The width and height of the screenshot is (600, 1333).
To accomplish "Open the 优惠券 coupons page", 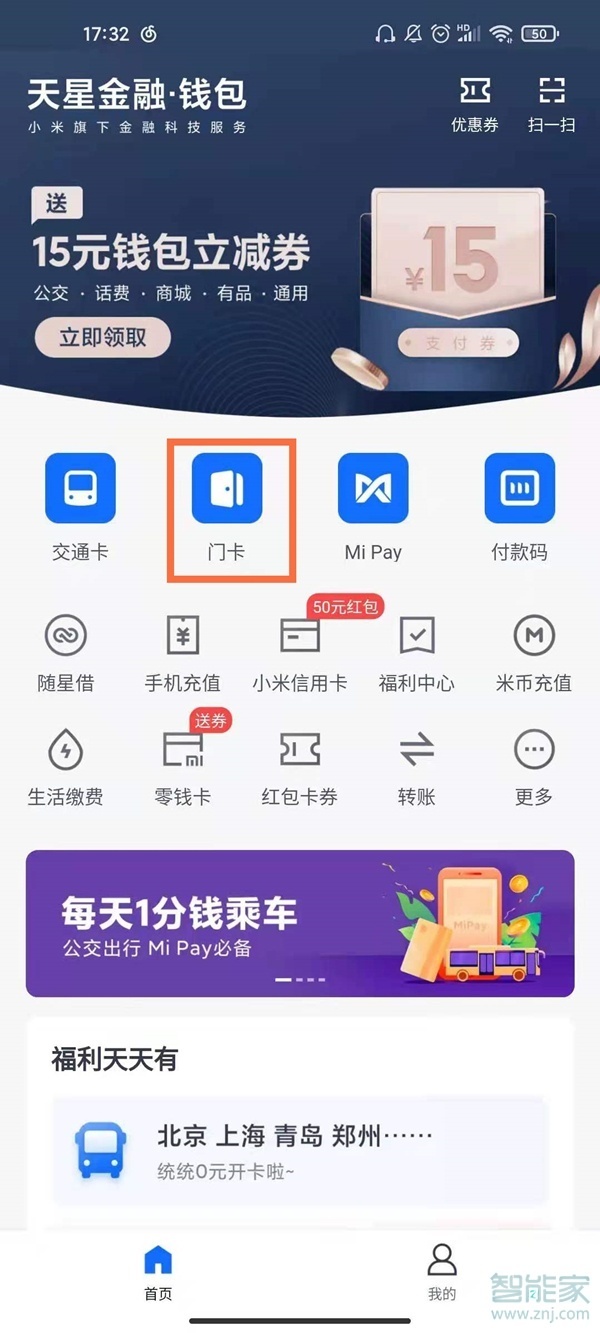I will pyautogui.click(x=475, y=103).
